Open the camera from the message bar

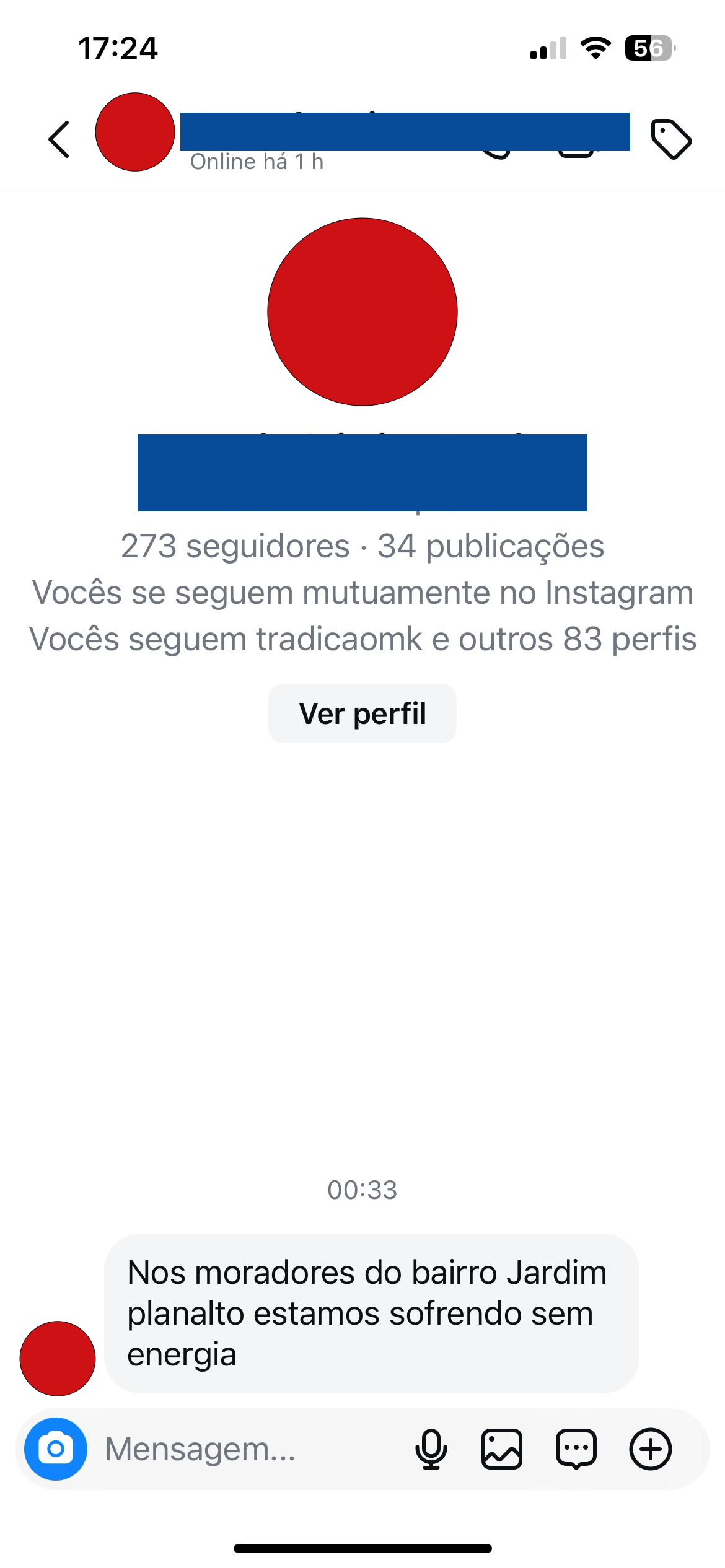click(x=56, y=1449)
